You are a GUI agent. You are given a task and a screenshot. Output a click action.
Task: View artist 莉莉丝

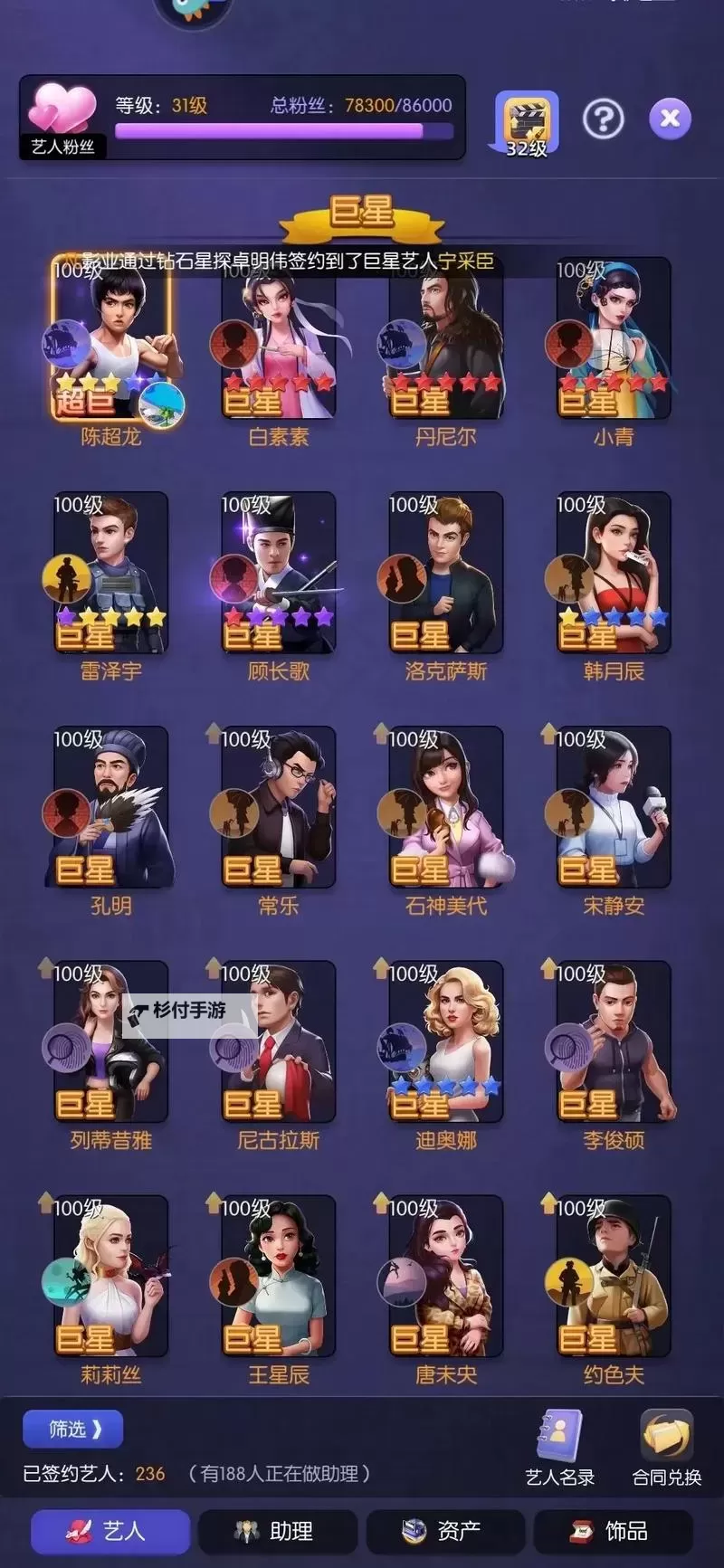111,1277
